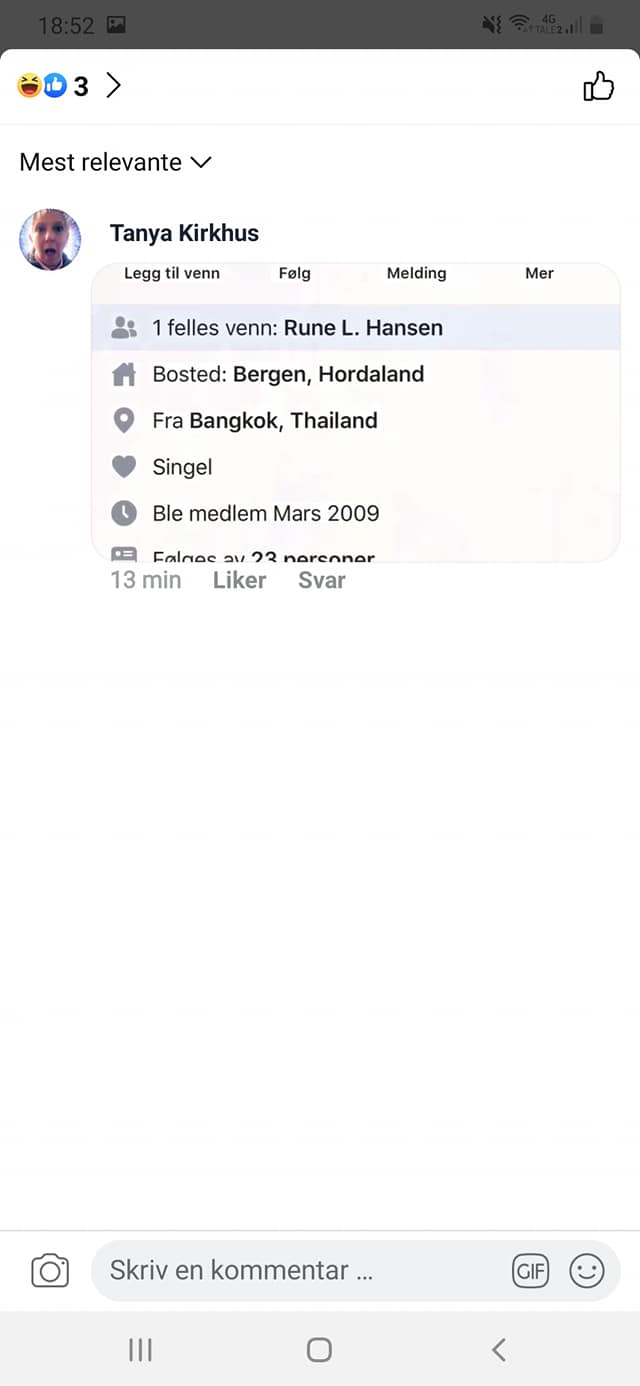The image size is (640, 1386).
Task: Like the post with the thumbs-up icon
Action: [598, 87]
